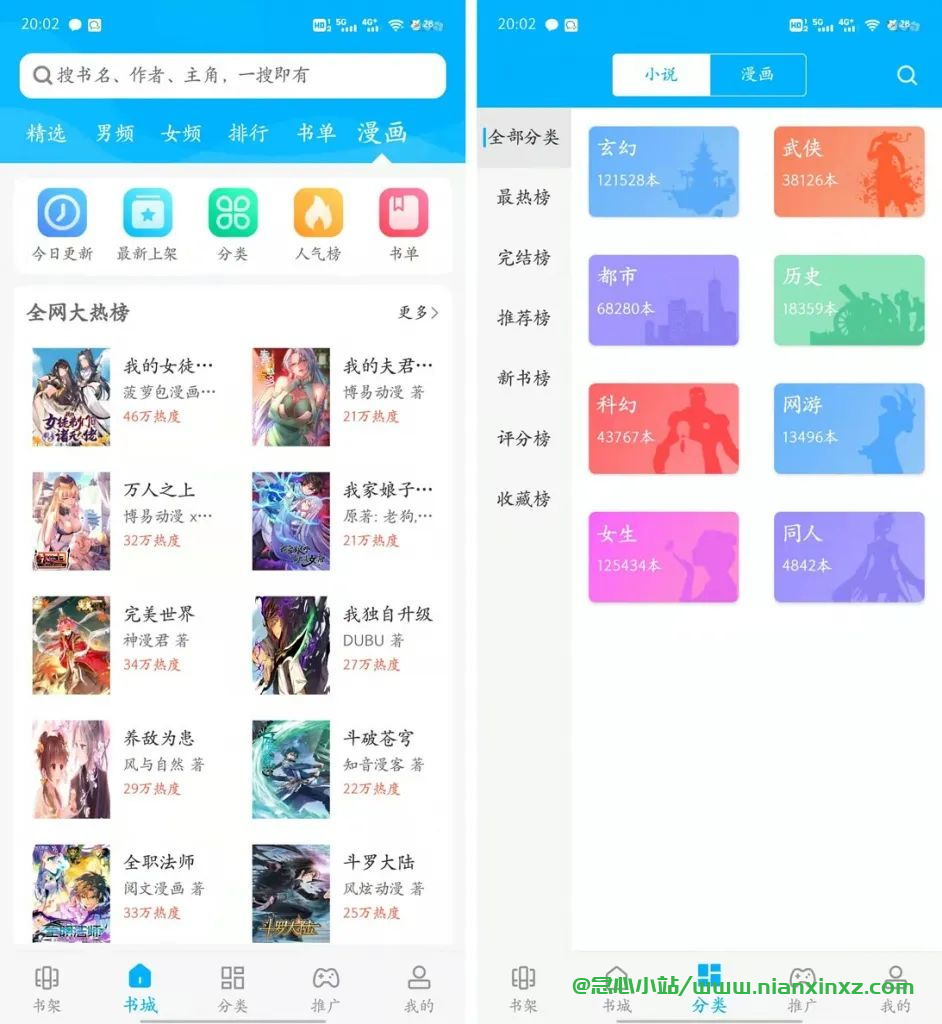
Task: Open the 最新上架 shortcut
Action: 147,226
